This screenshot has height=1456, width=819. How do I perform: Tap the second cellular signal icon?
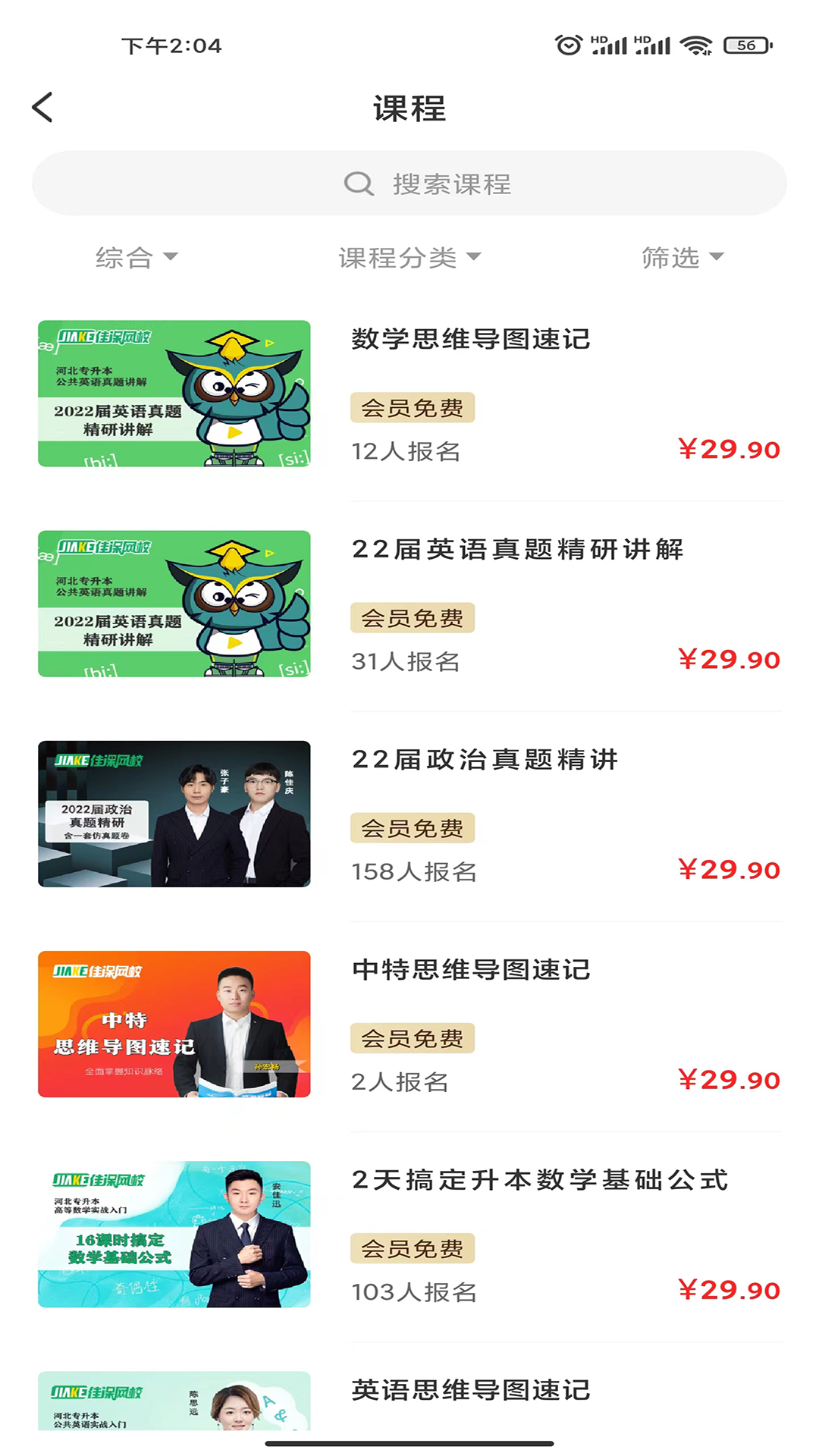[x=653, y=47]
